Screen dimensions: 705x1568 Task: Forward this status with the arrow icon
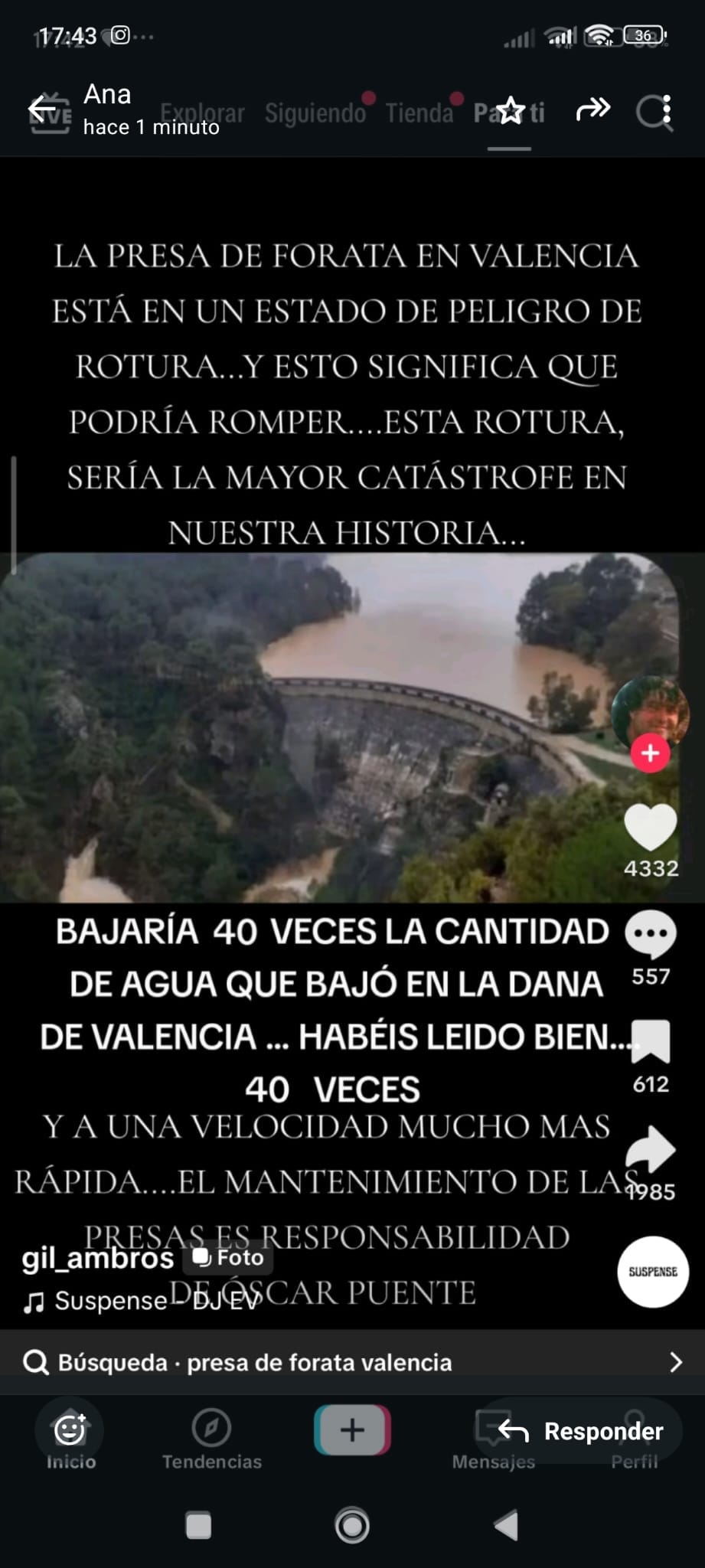(592, 109)
